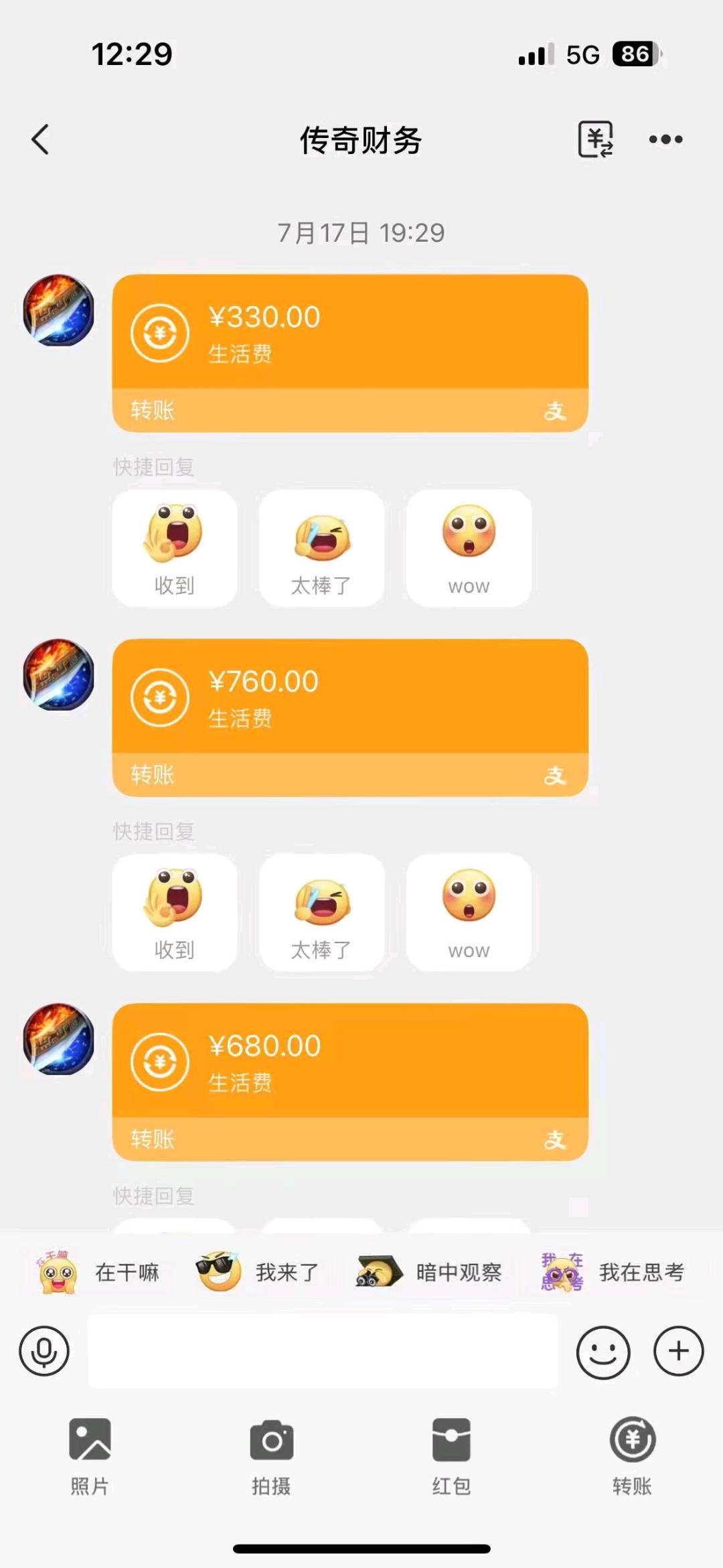This screenshot has height=1568, width=723.
Task: Open the ¥680.00 transfer card
Action: (350, 1082)
